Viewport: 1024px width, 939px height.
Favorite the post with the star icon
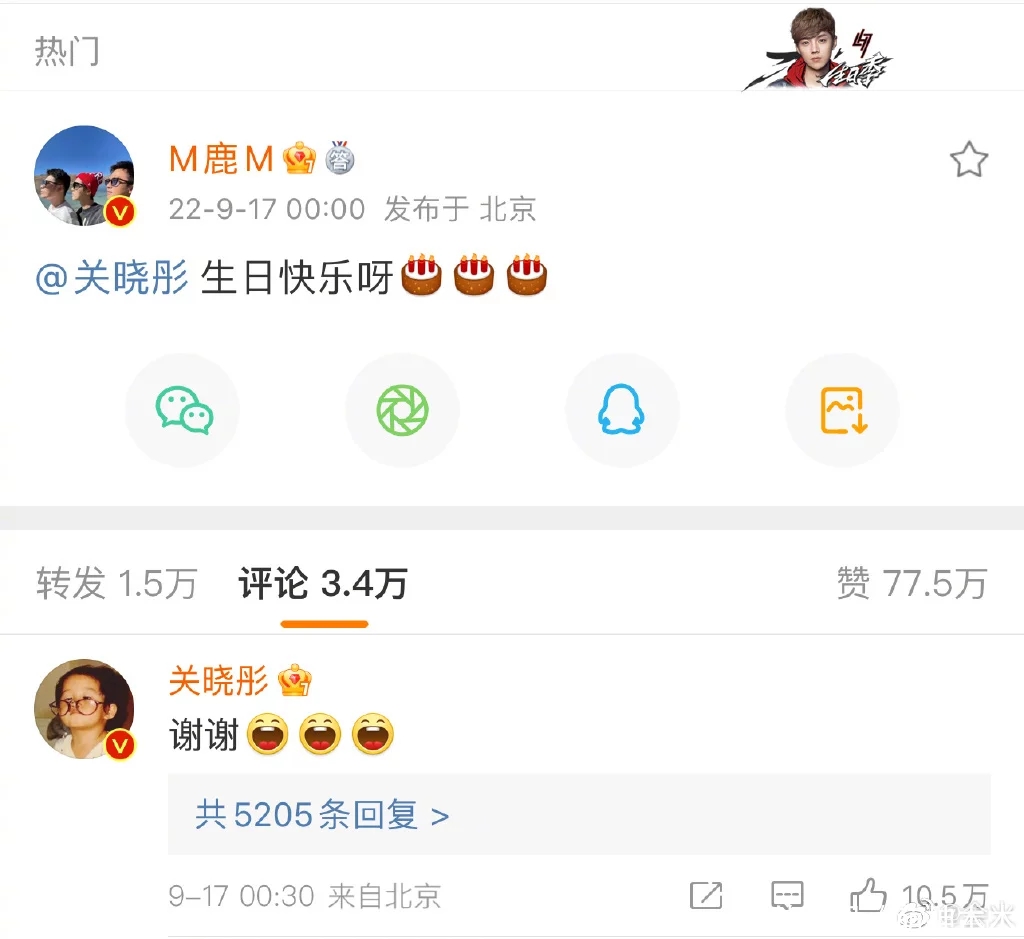point(968,160)
